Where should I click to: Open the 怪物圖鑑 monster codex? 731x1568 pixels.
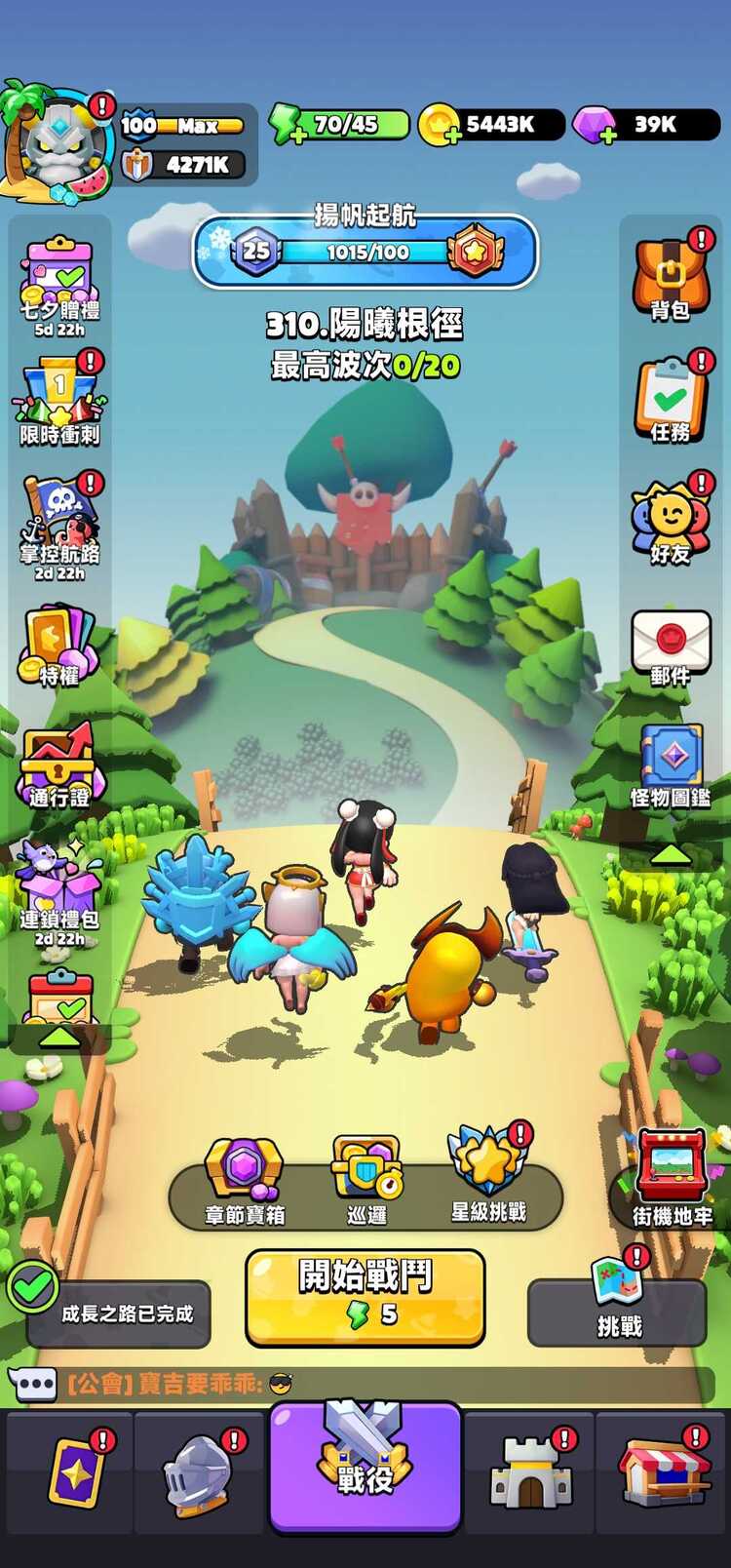(x=671, y=765)
